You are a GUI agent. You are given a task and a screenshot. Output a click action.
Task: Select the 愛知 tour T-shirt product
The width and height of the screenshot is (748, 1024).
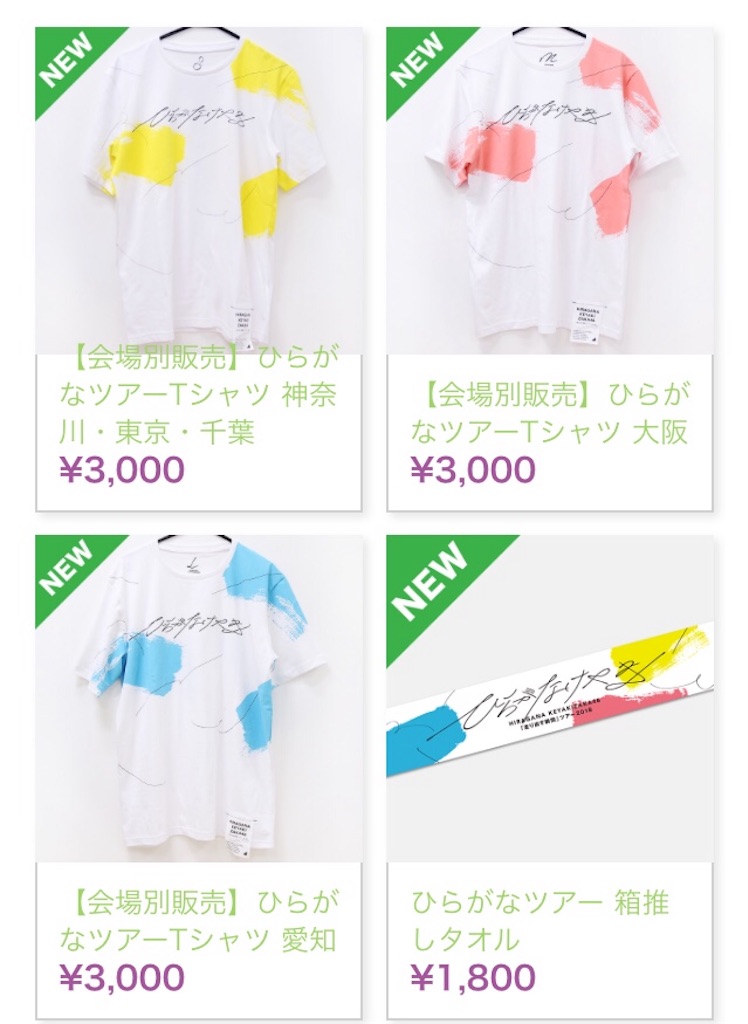[199, 698]
